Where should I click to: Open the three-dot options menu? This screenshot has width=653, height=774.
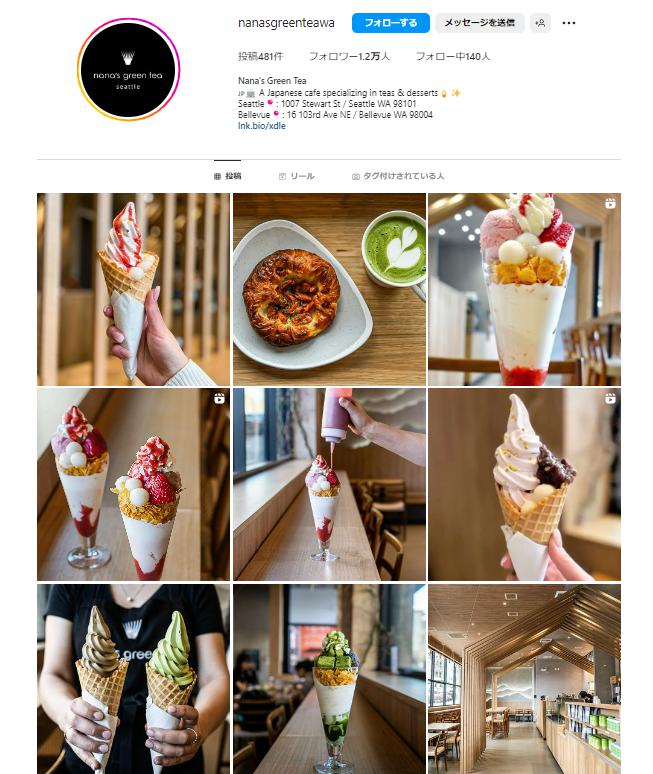click(569, 23)
